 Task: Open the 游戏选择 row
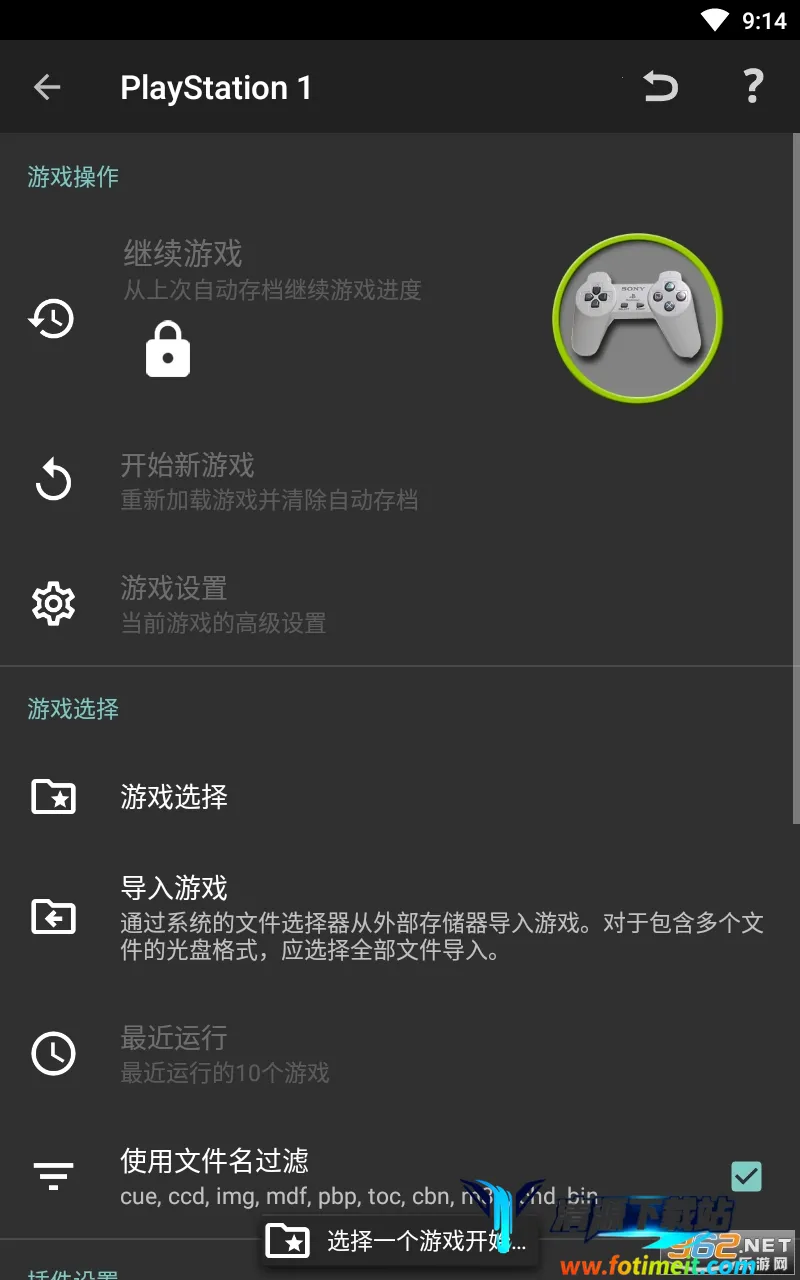tap(174, 797)
